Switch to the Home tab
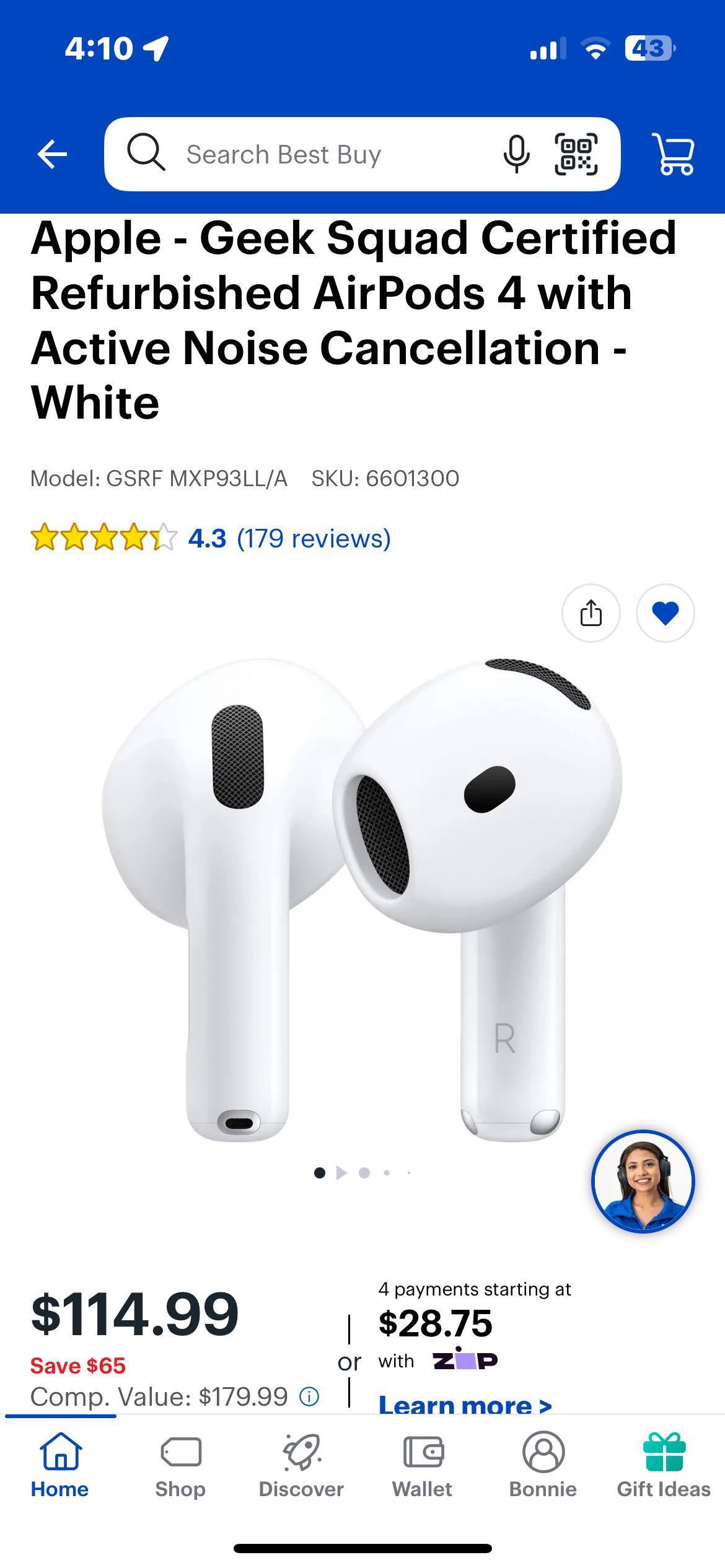Image resolution: width=725 pixels, height=1568 pixels. pos(60,1466)
